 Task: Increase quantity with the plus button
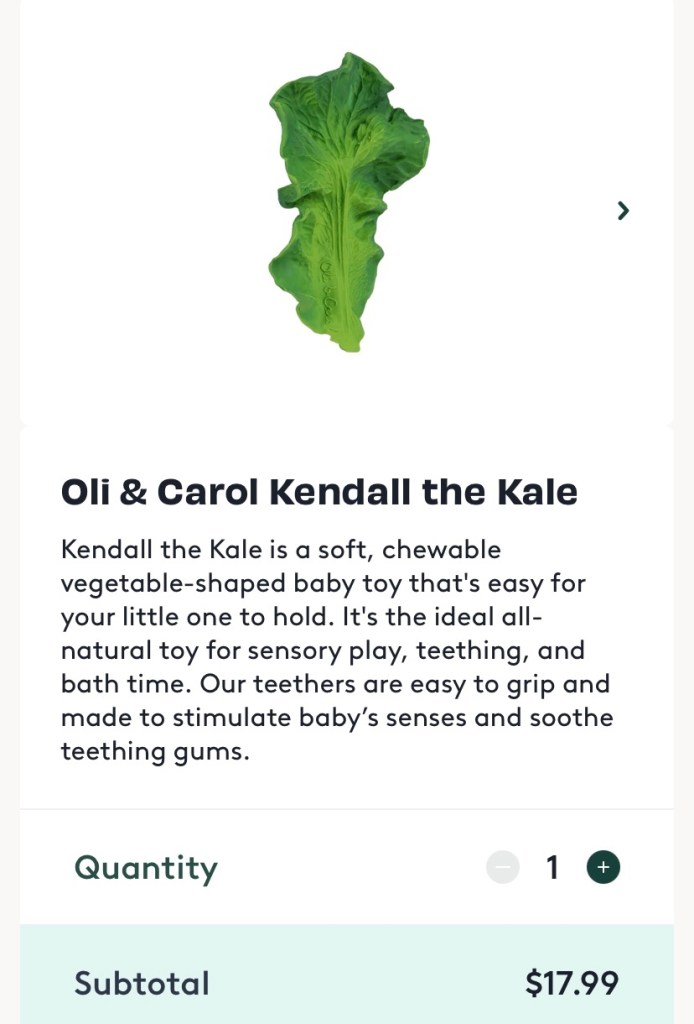coord(603,867)
